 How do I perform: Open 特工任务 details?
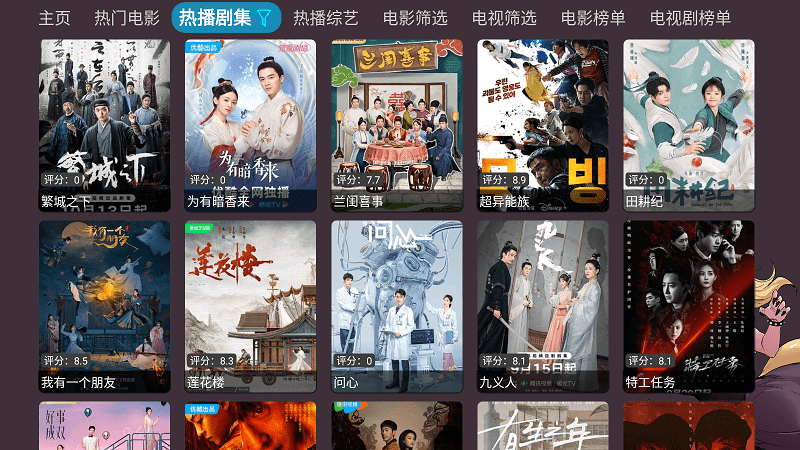click(x=689, y=306)
